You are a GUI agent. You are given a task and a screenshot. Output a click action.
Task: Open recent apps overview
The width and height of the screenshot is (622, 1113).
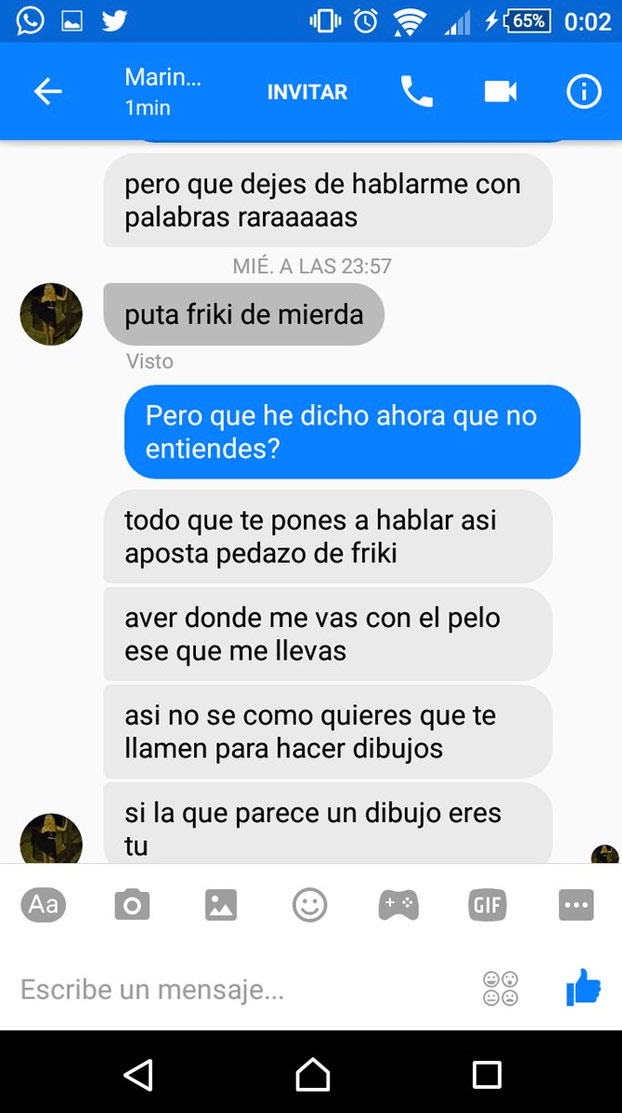(x=487, y=1074)
